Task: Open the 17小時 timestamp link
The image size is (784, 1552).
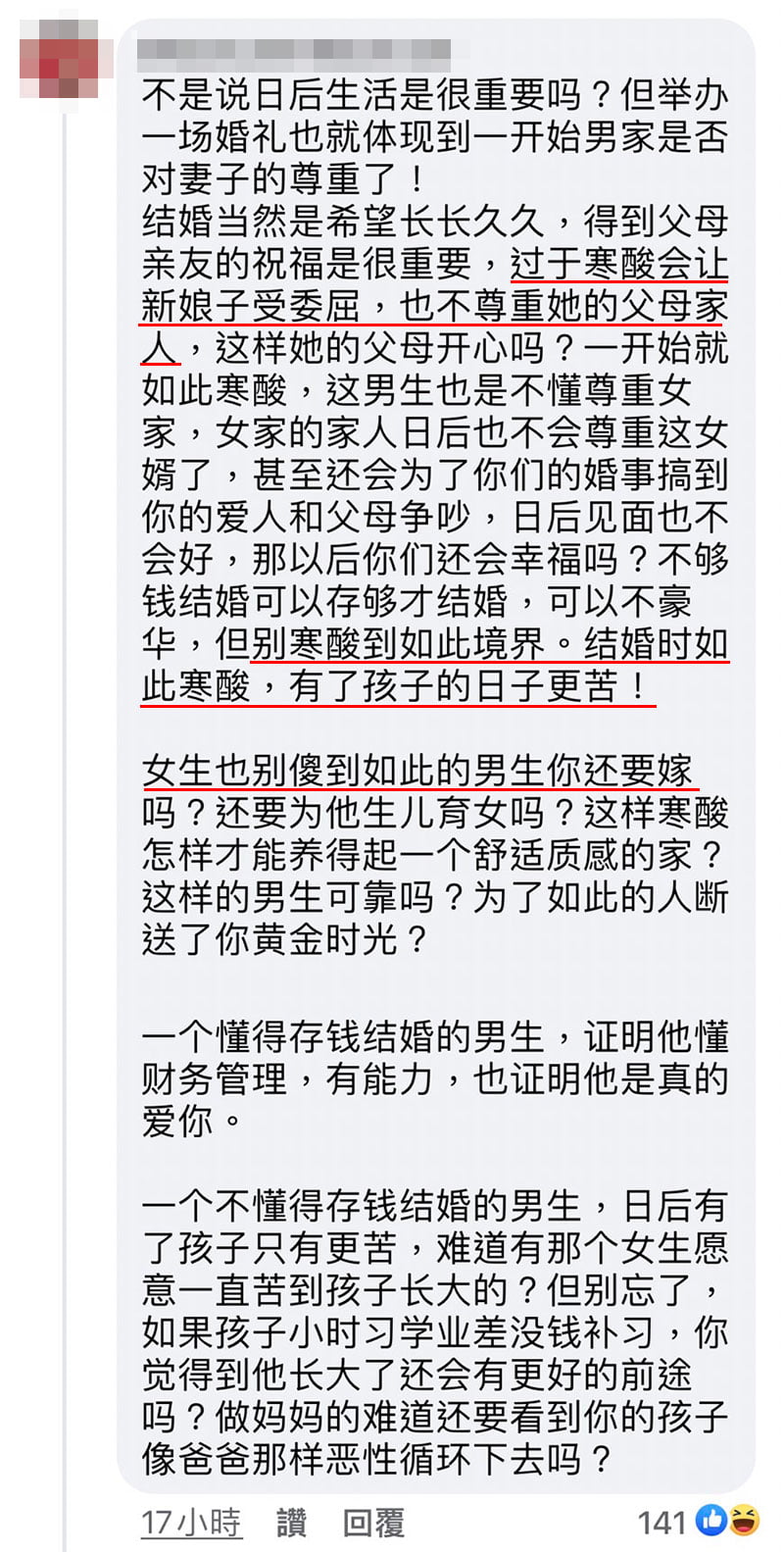Action: coord(191,1523)
